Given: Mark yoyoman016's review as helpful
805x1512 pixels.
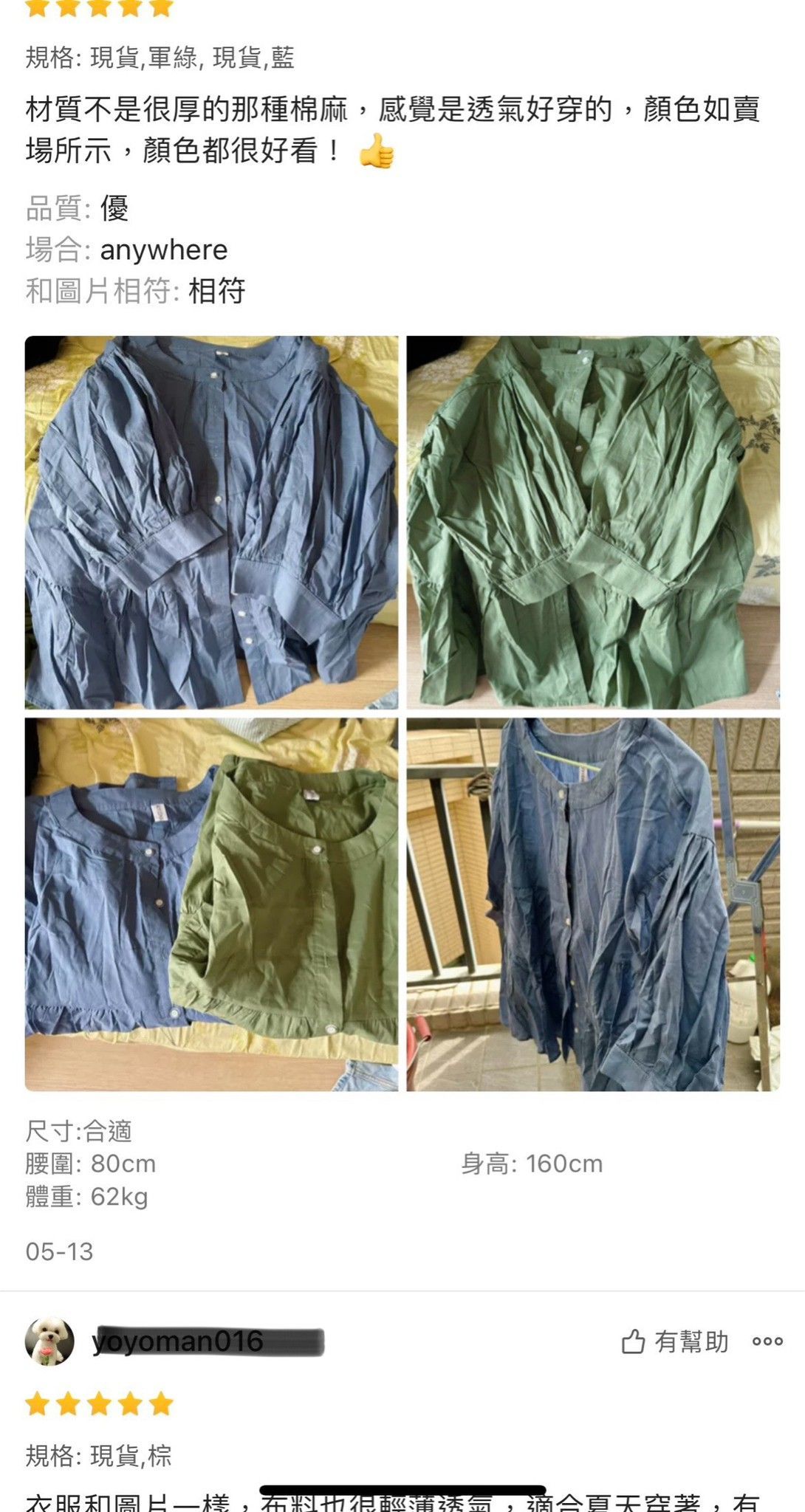Looking at the screenshot, I should [675, 1341].
